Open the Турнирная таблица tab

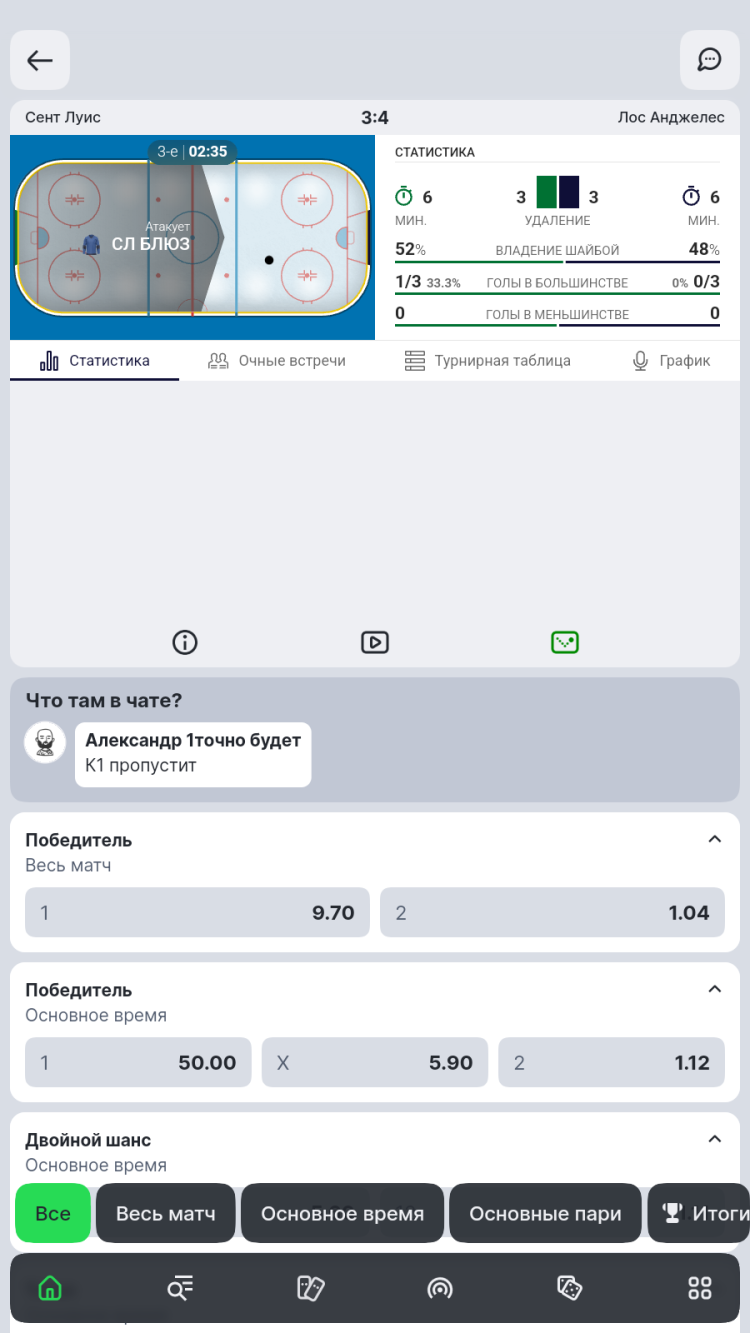pyautogui.click(x=487, y=361)
